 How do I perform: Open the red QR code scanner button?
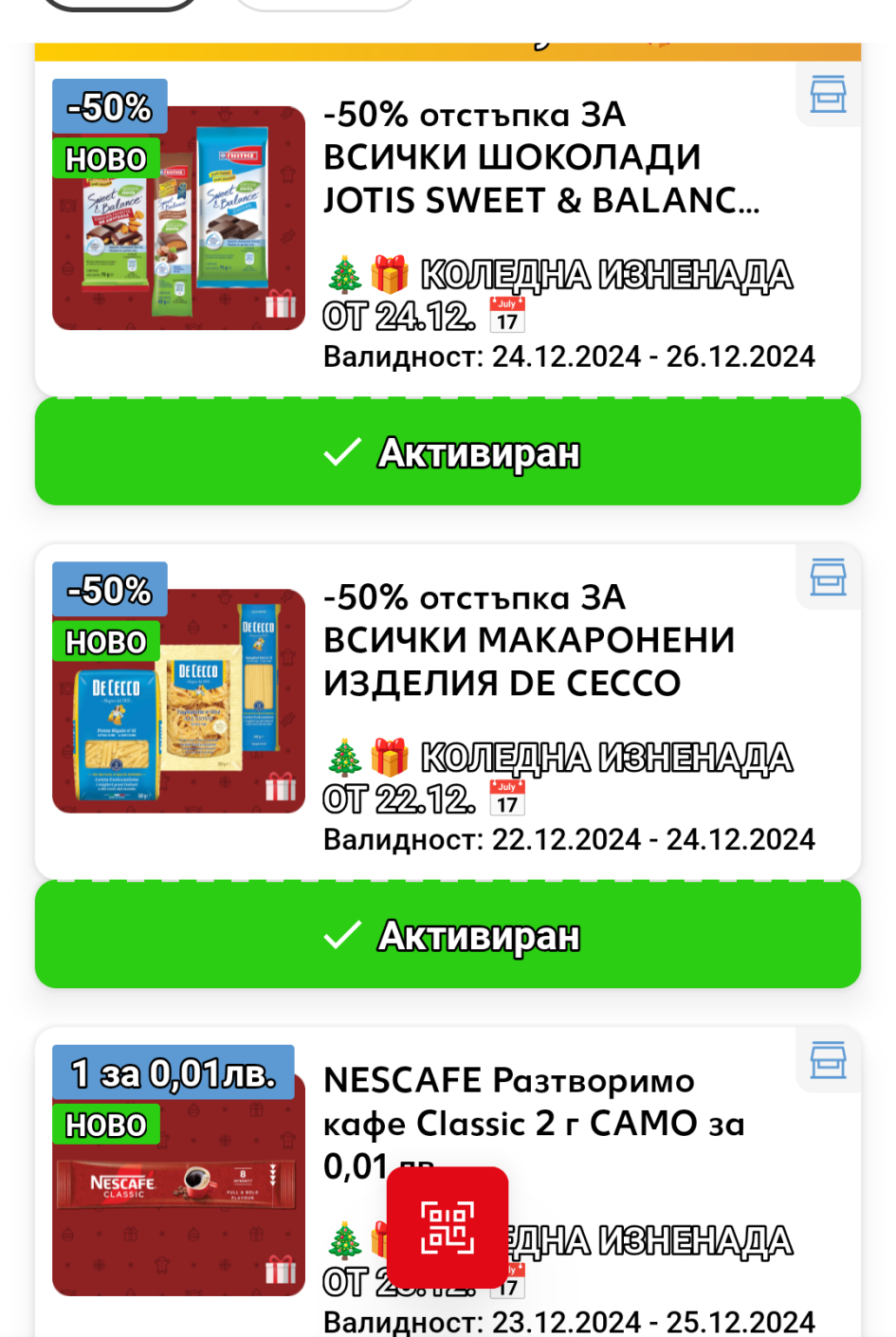tap(448, 1227)
